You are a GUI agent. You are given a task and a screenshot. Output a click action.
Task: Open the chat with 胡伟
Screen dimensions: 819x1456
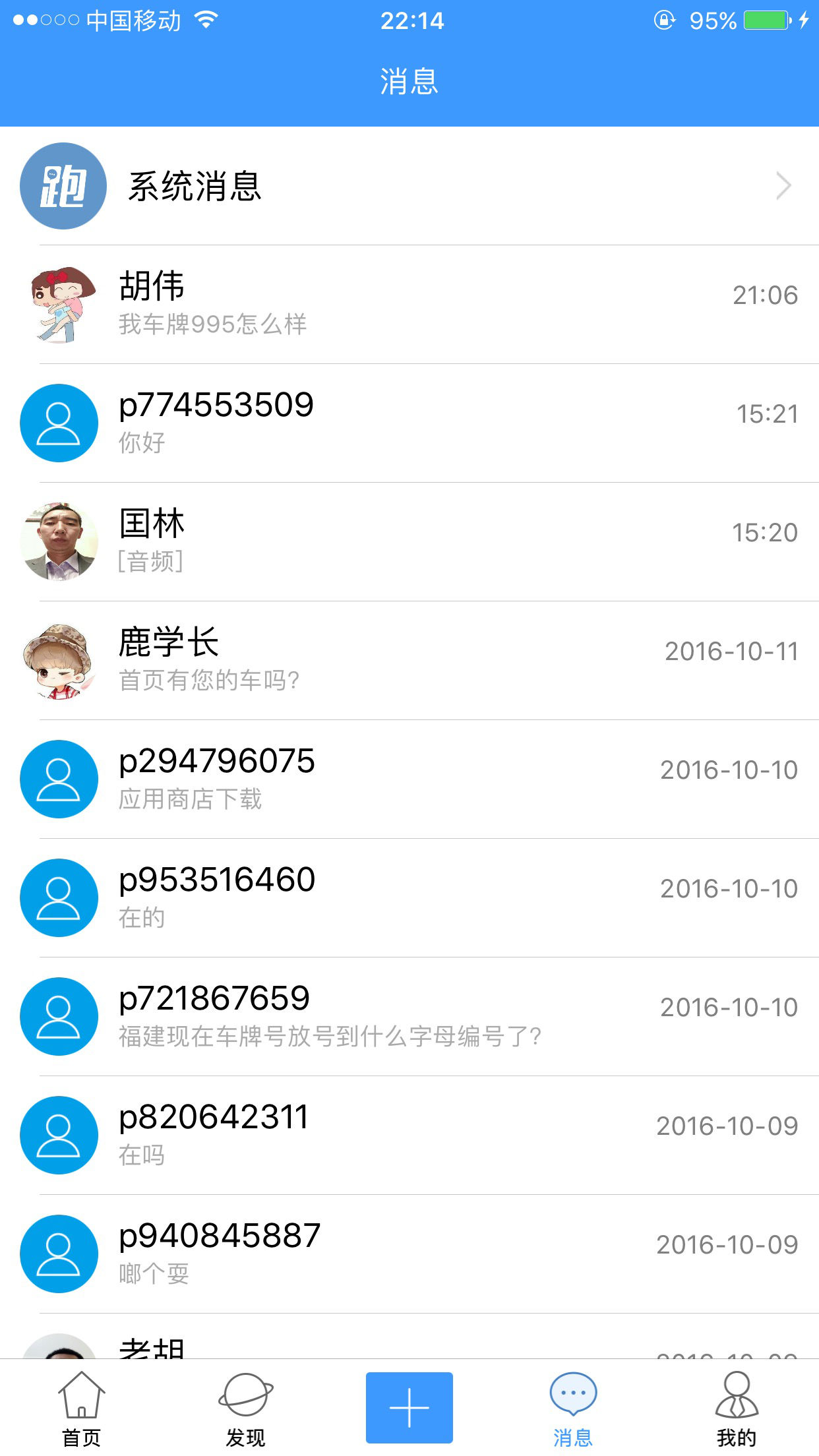point(409,305)
